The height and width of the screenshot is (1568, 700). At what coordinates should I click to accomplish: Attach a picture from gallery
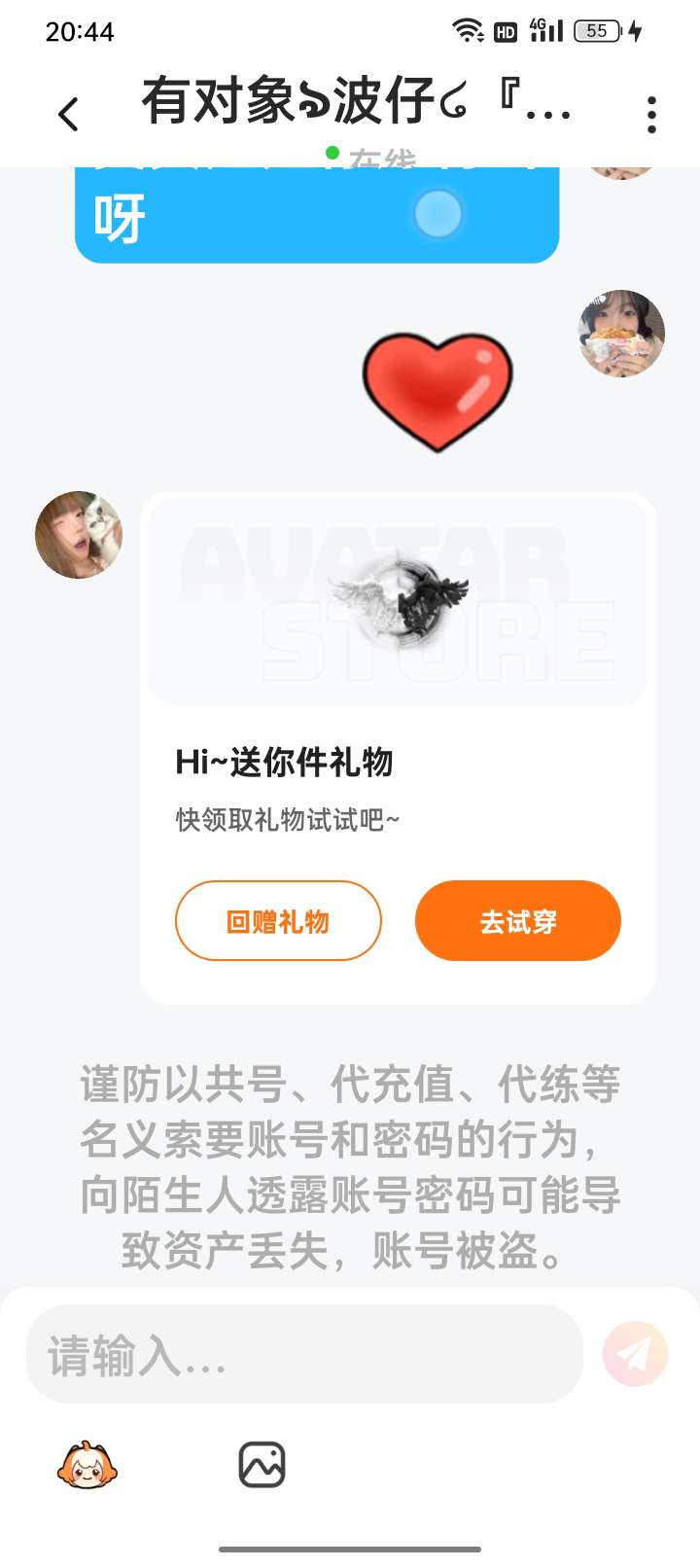click(262, 1465)
